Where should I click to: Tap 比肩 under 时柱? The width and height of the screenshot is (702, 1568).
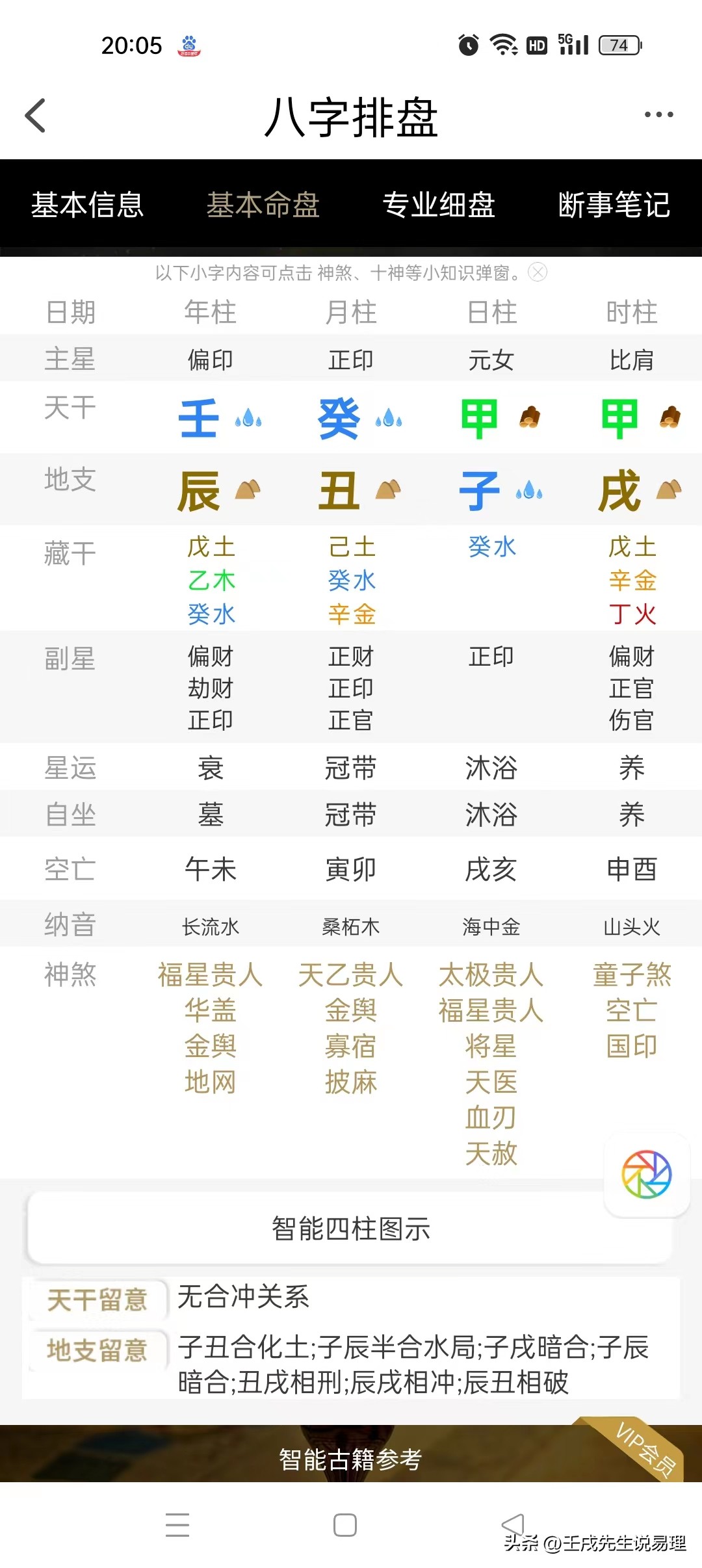[631, 359]
